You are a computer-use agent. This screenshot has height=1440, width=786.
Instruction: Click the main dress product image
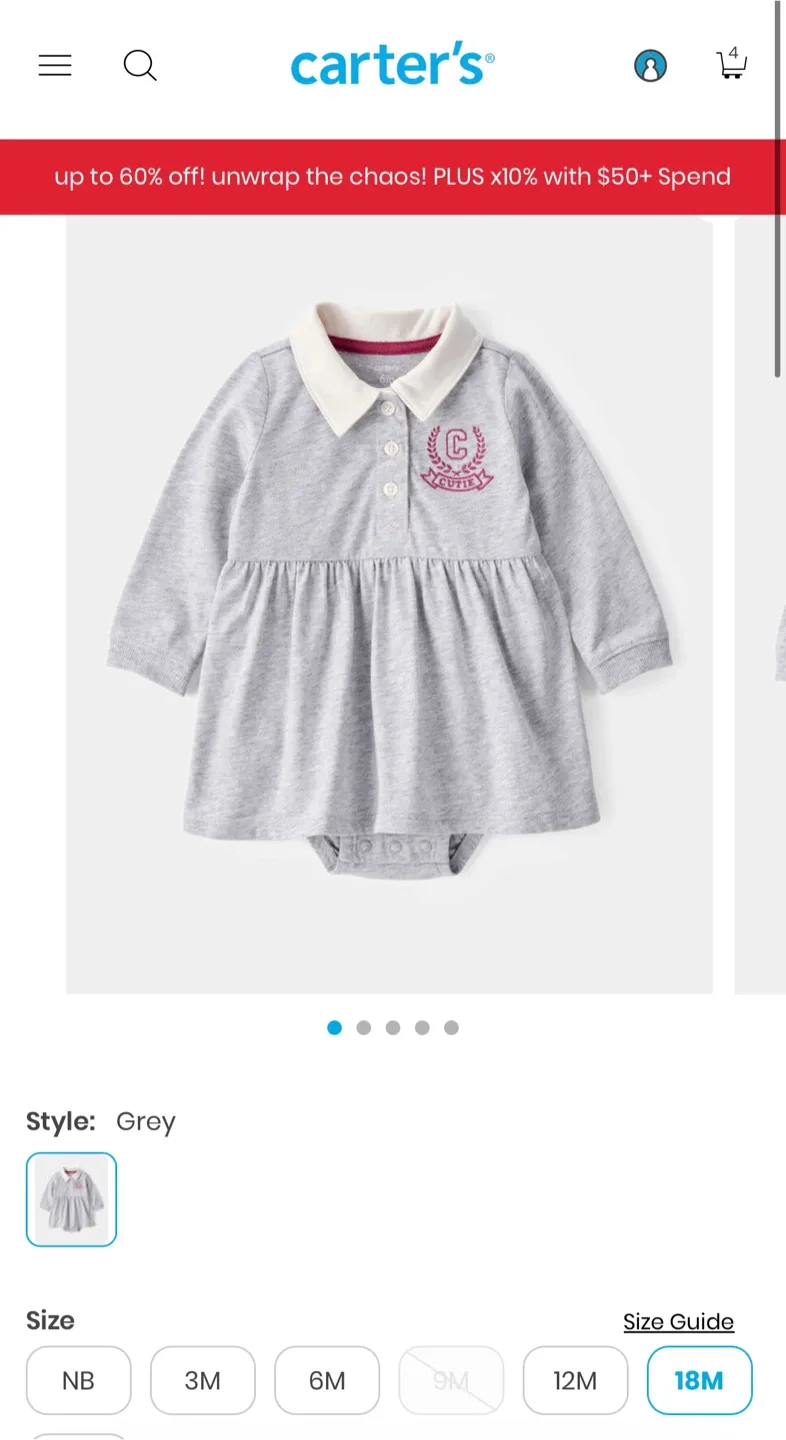[390, 600]
